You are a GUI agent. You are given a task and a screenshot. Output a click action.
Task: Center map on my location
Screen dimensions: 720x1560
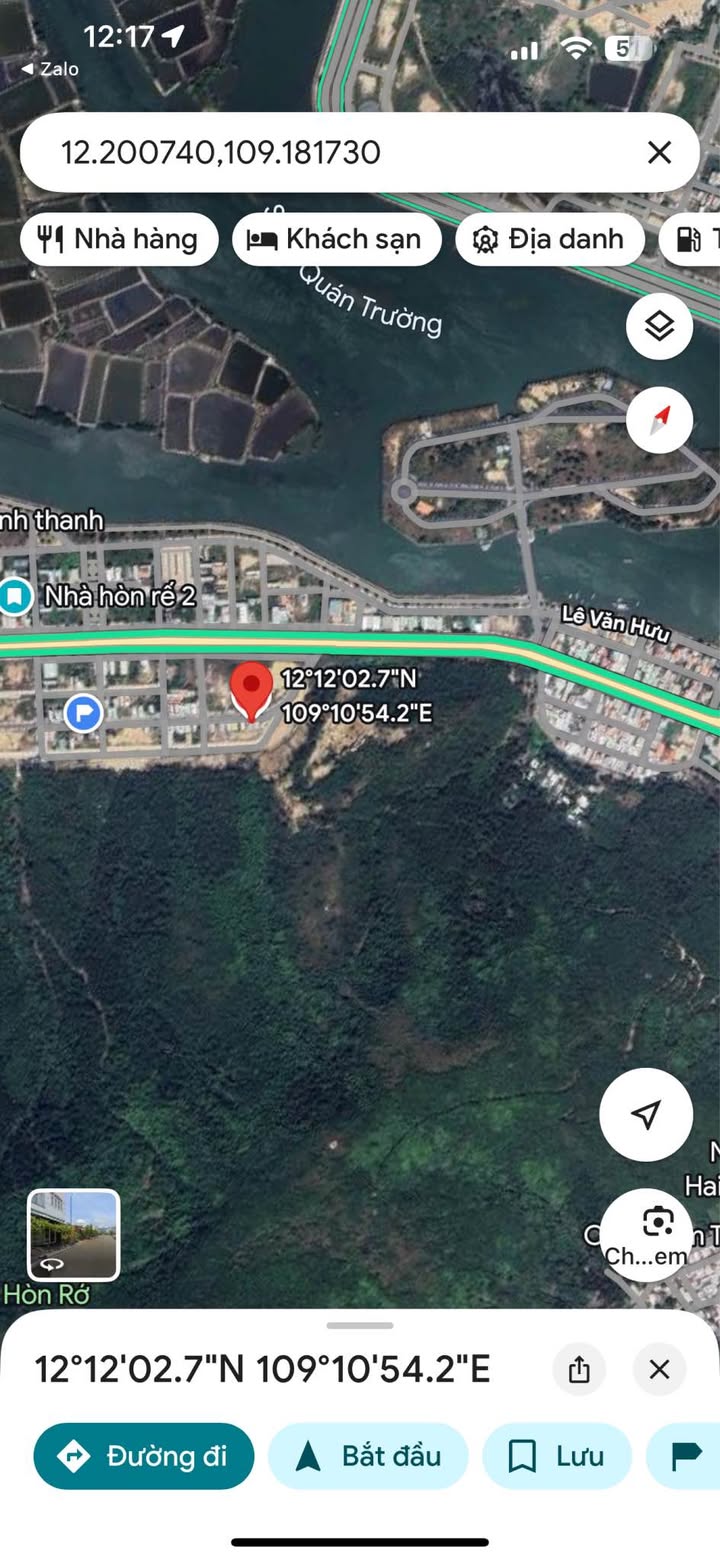point(646,1114)
